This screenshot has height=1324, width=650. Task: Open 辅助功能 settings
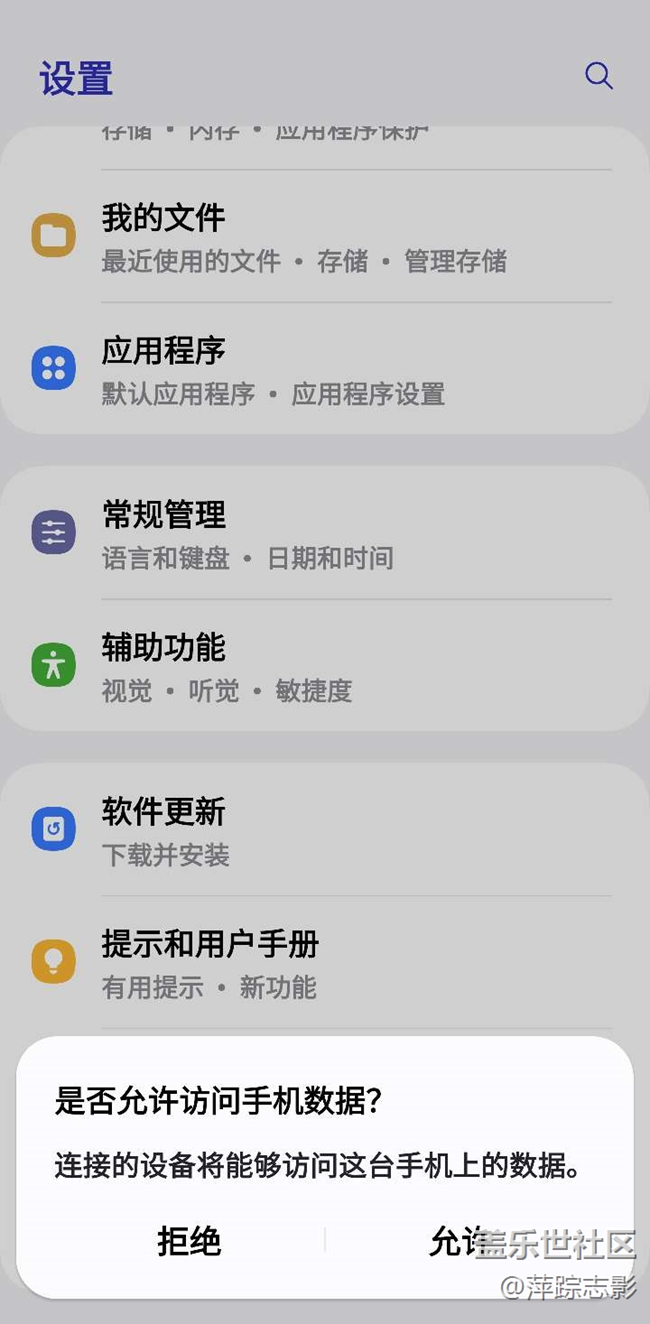(325, 666)
